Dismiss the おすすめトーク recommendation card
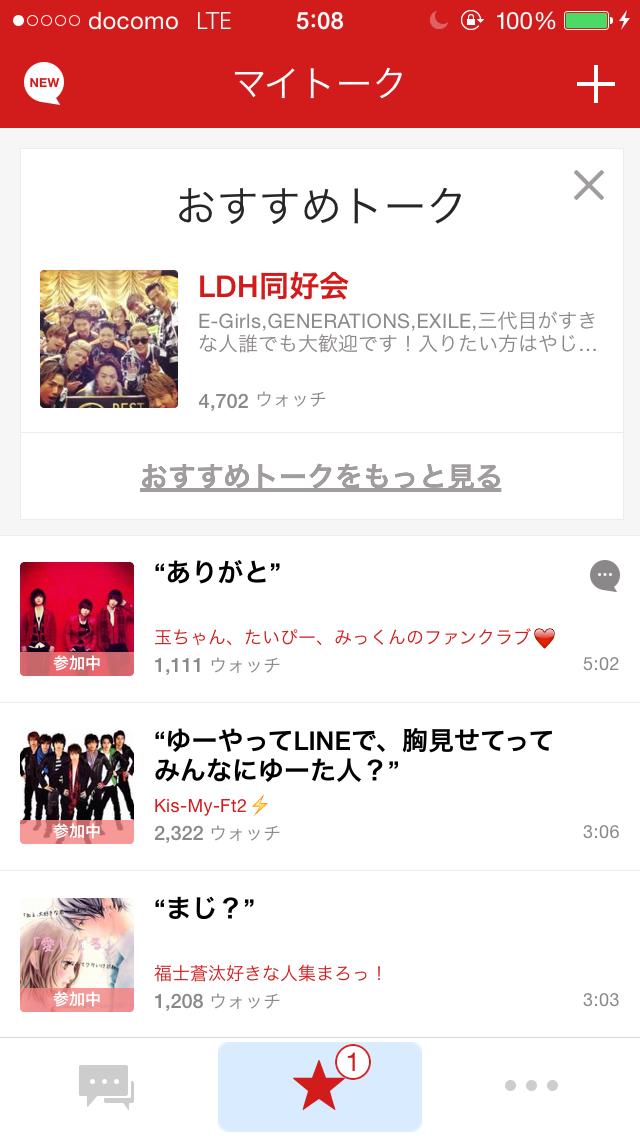 coord(588,185)
